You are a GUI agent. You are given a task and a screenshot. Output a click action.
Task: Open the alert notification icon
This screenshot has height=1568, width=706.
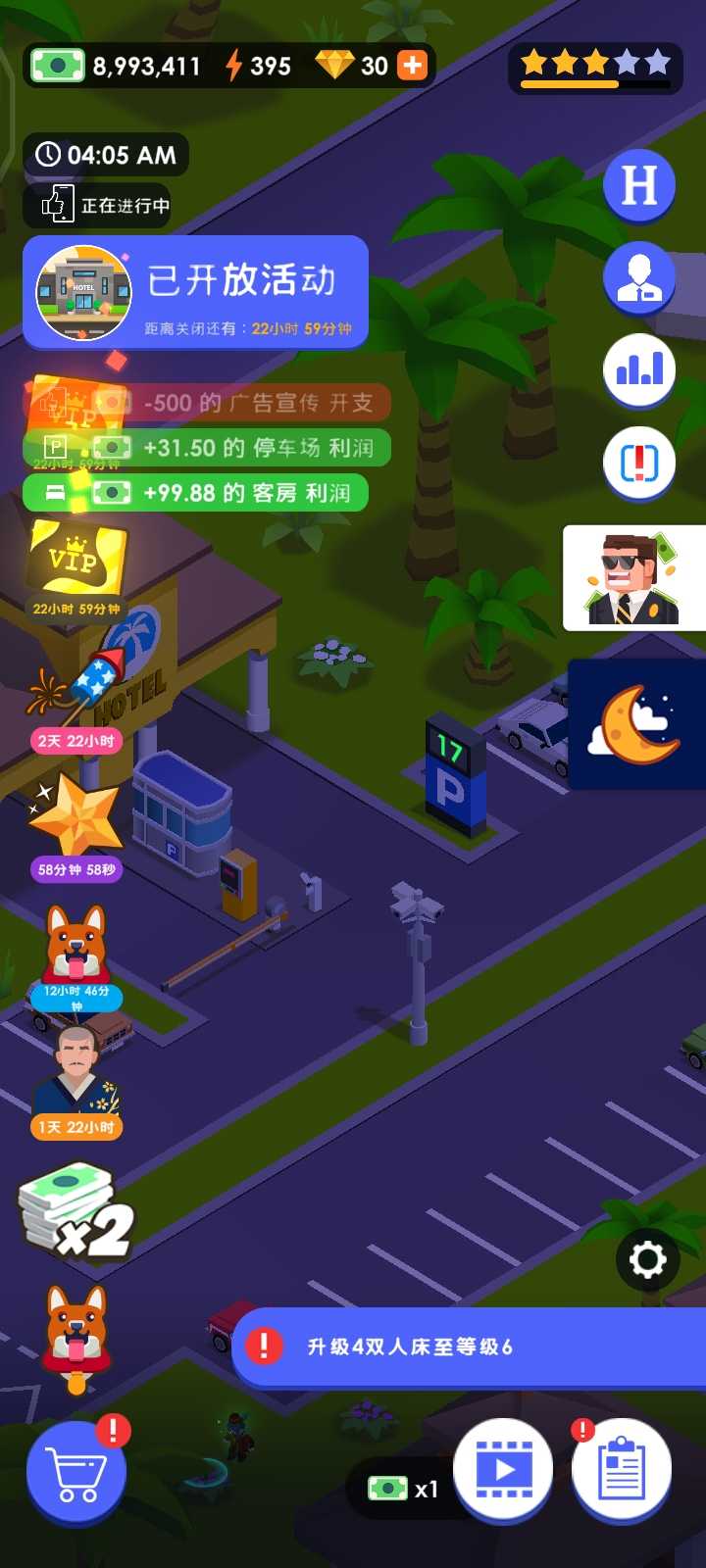point(639,463)
